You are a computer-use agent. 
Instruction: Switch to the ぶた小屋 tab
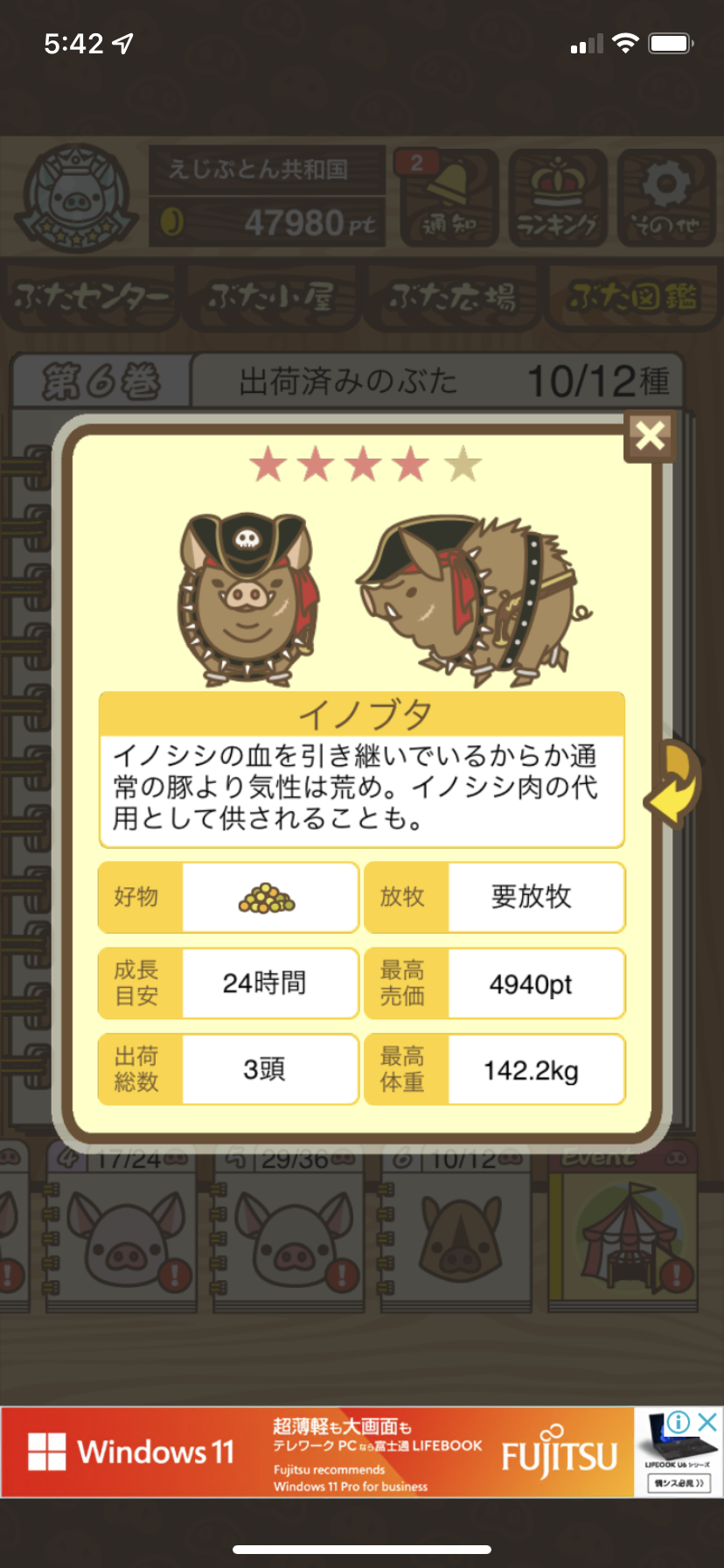[271, 297]
